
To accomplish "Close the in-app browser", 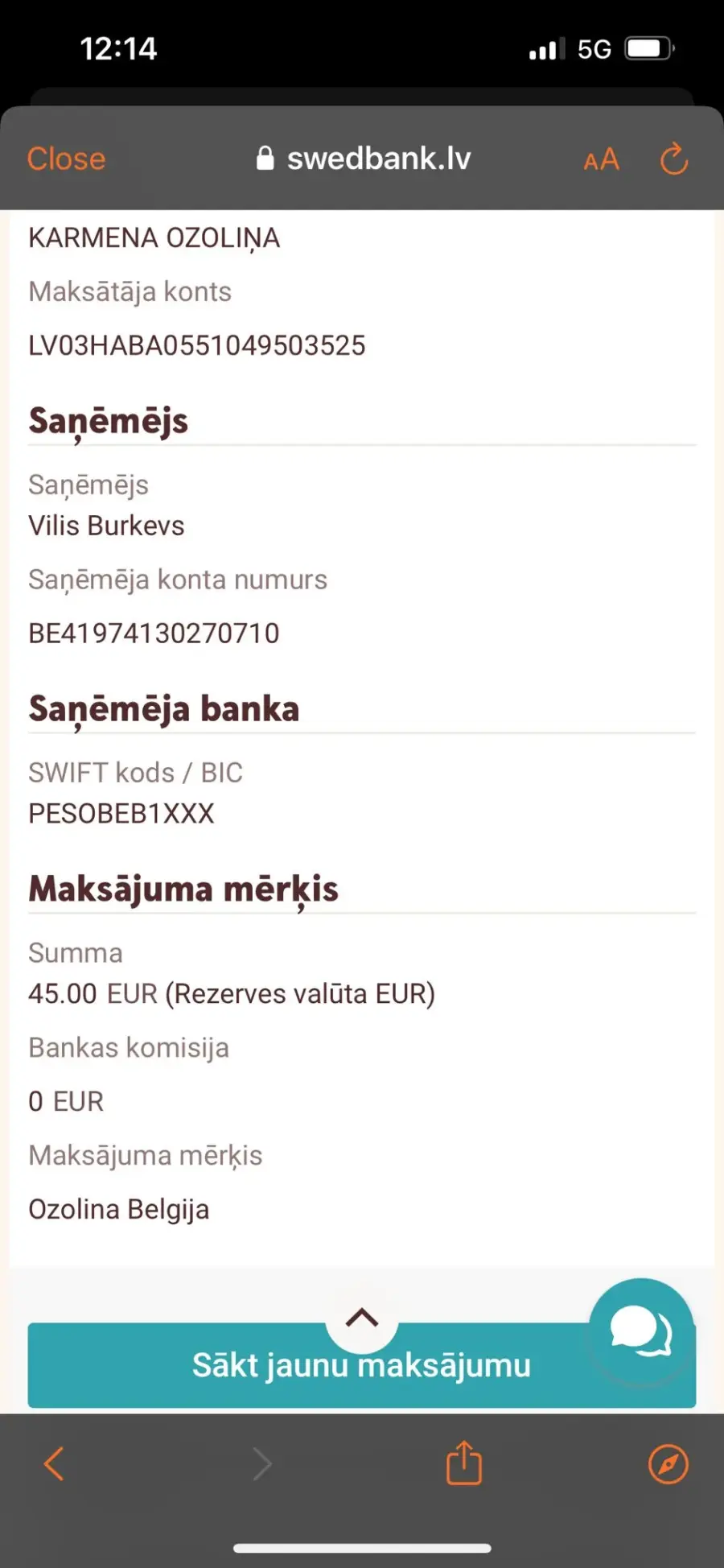I will (66, 159).
